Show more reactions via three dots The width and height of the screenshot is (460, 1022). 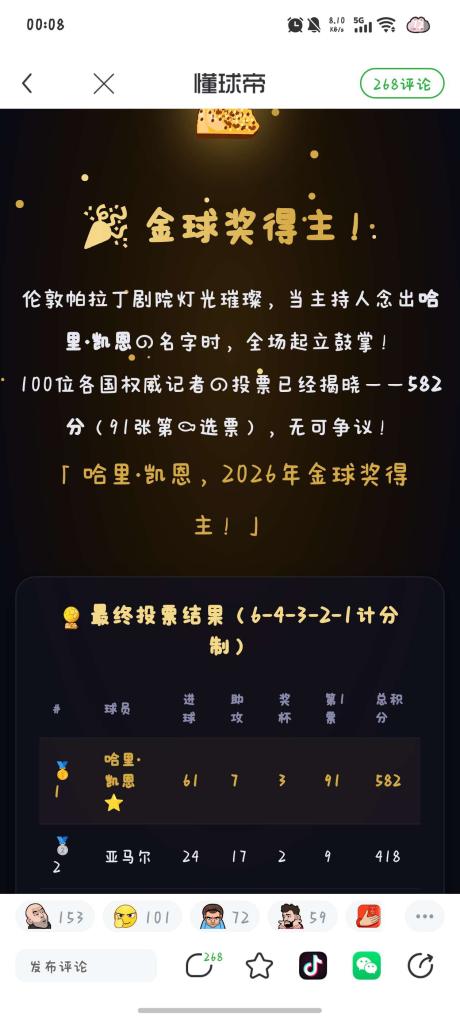coord(425,917)
